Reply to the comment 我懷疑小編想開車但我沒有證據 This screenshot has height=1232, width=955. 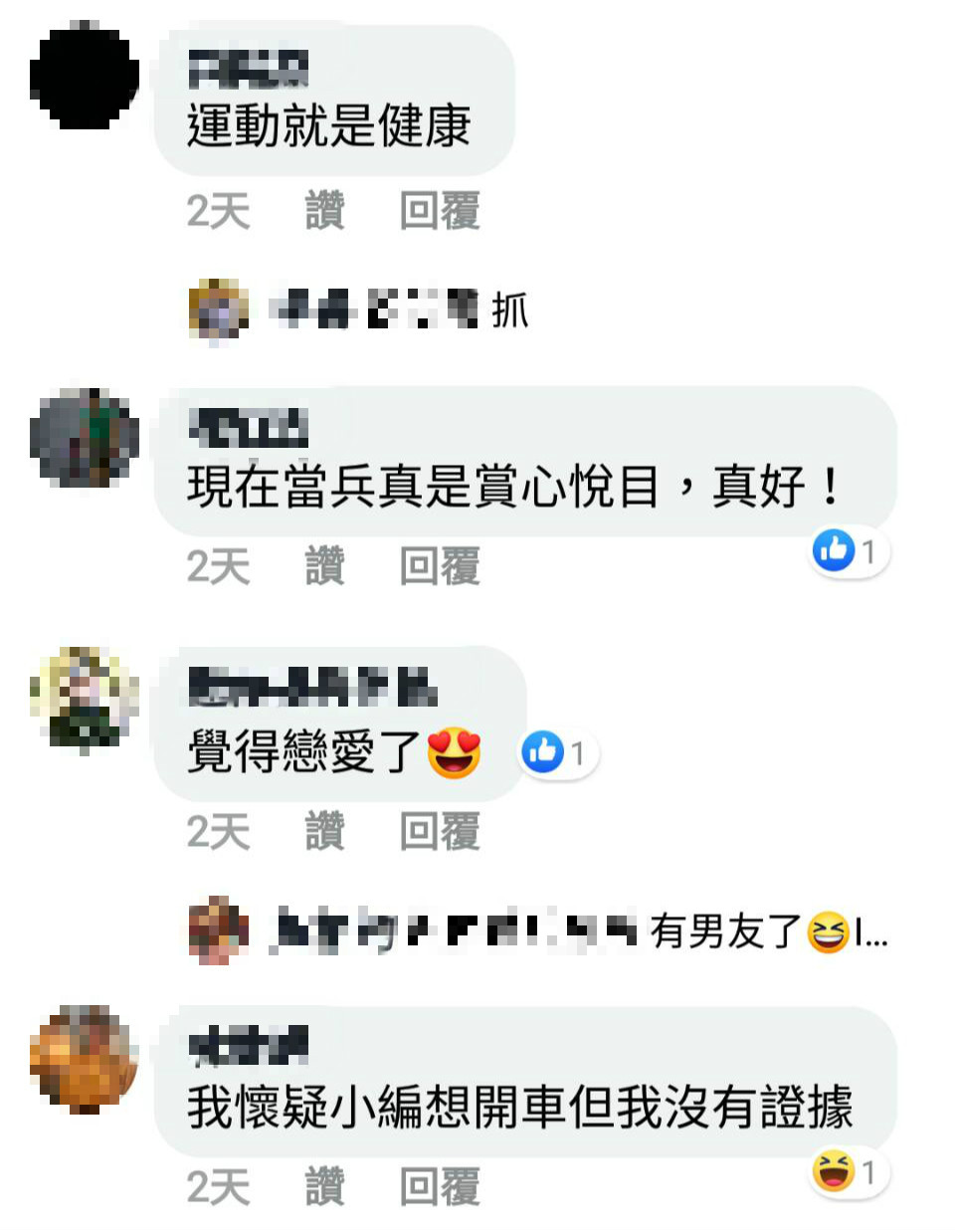pos(439,1186)
